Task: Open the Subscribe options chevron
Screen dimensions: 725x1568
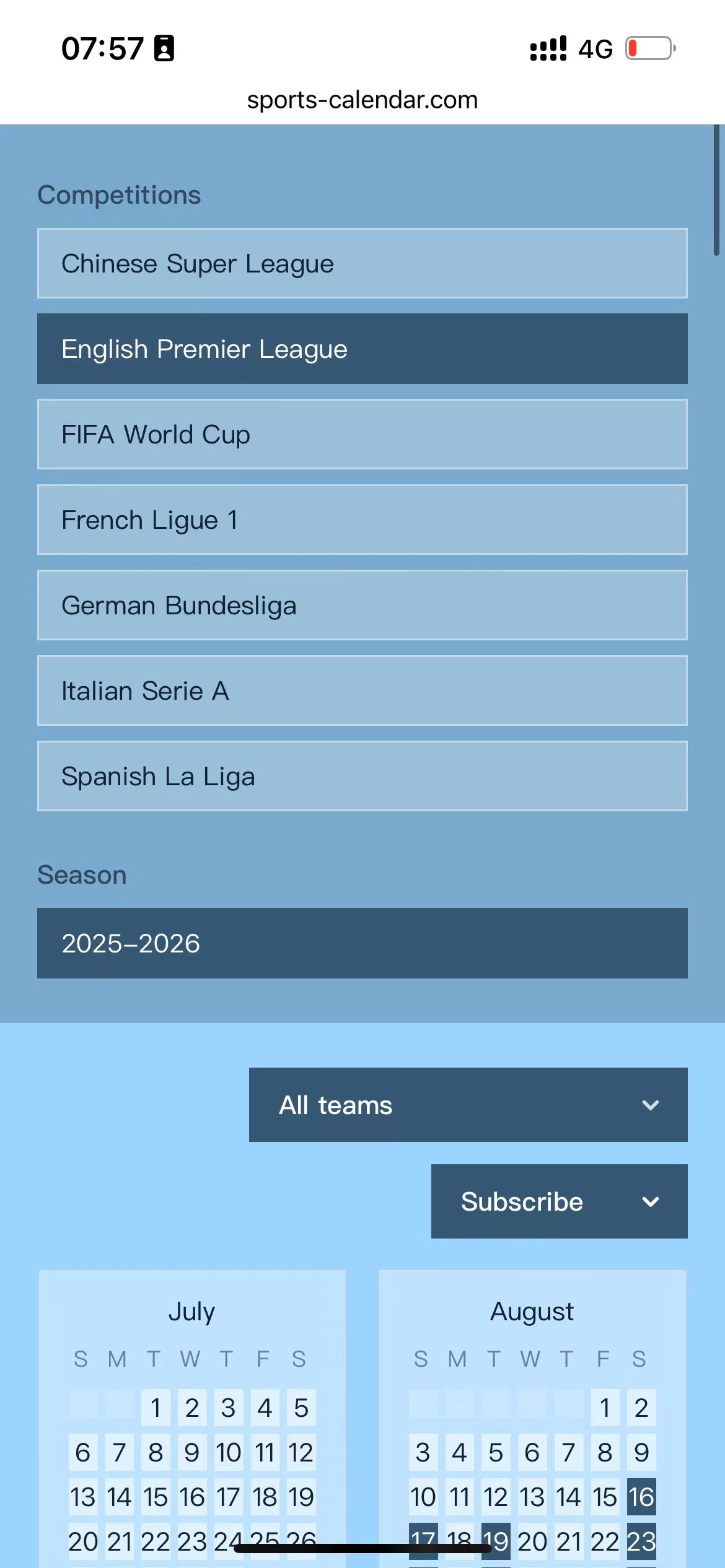Action: pyautogui.click(x=651, y=1201)
